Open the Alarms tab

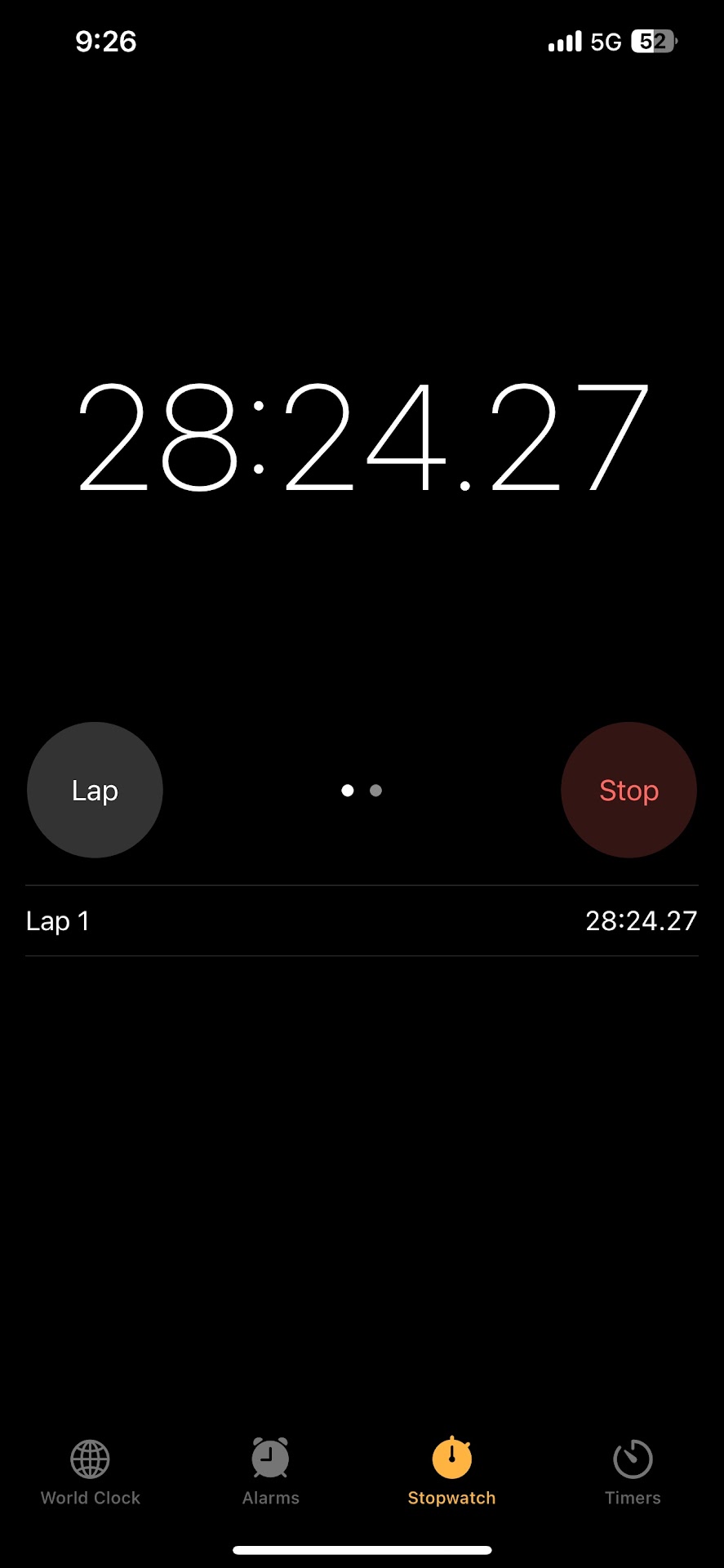pyautogui.click(x=271, y=1472)
